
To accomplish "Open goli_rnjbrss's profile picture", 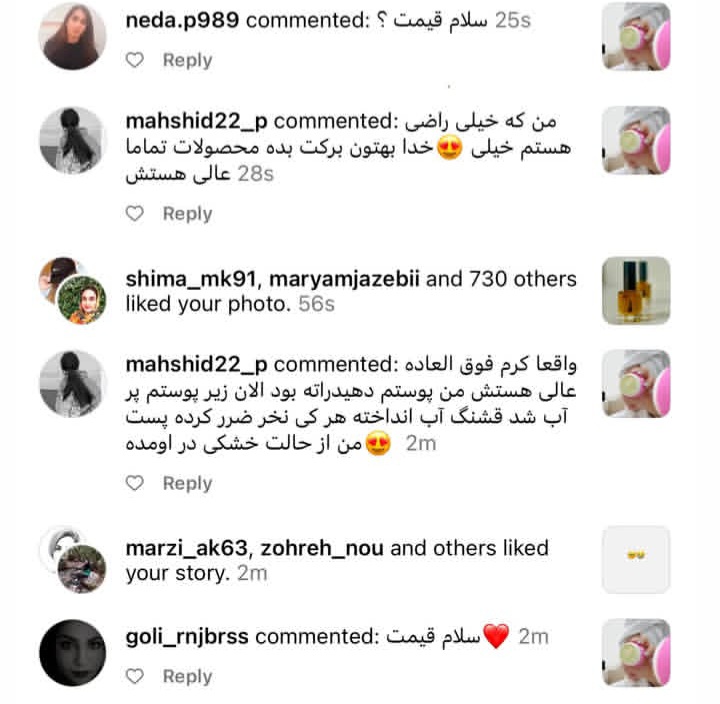I will (x=72, y=652).
